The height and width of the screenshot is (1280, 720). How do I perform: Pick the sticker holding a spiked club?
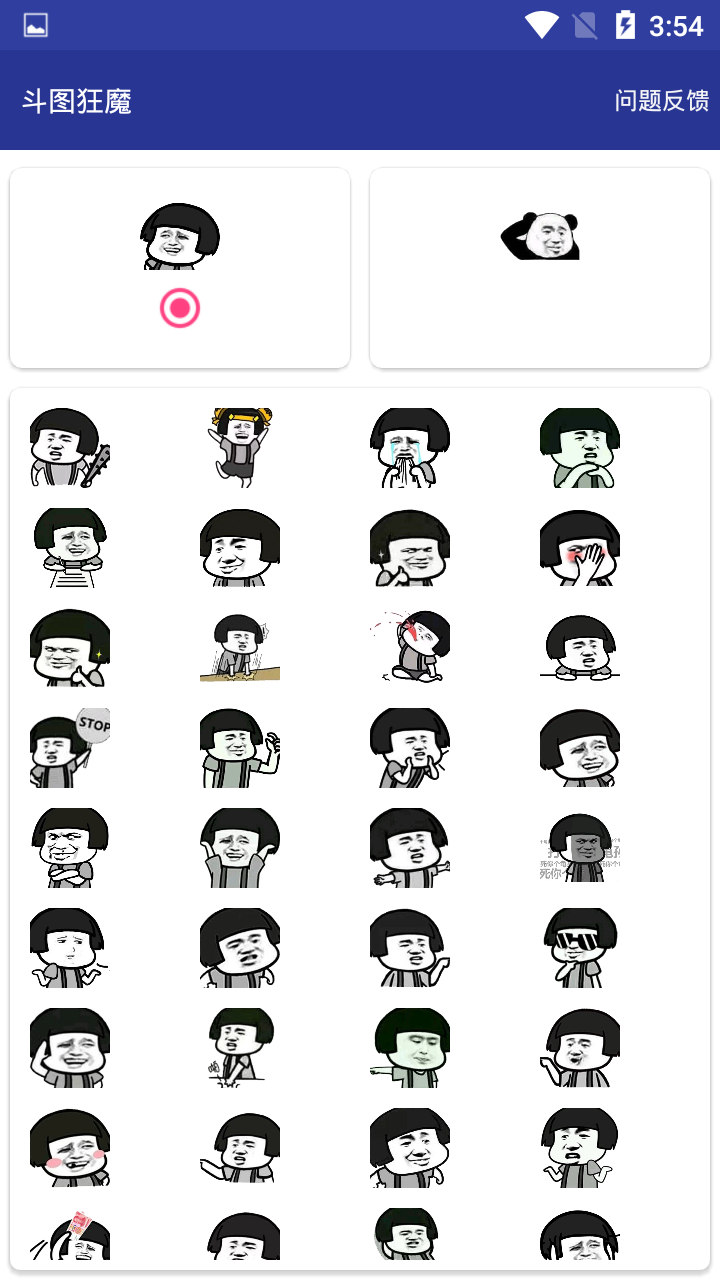pyautogui.click(x=70, y=447)
